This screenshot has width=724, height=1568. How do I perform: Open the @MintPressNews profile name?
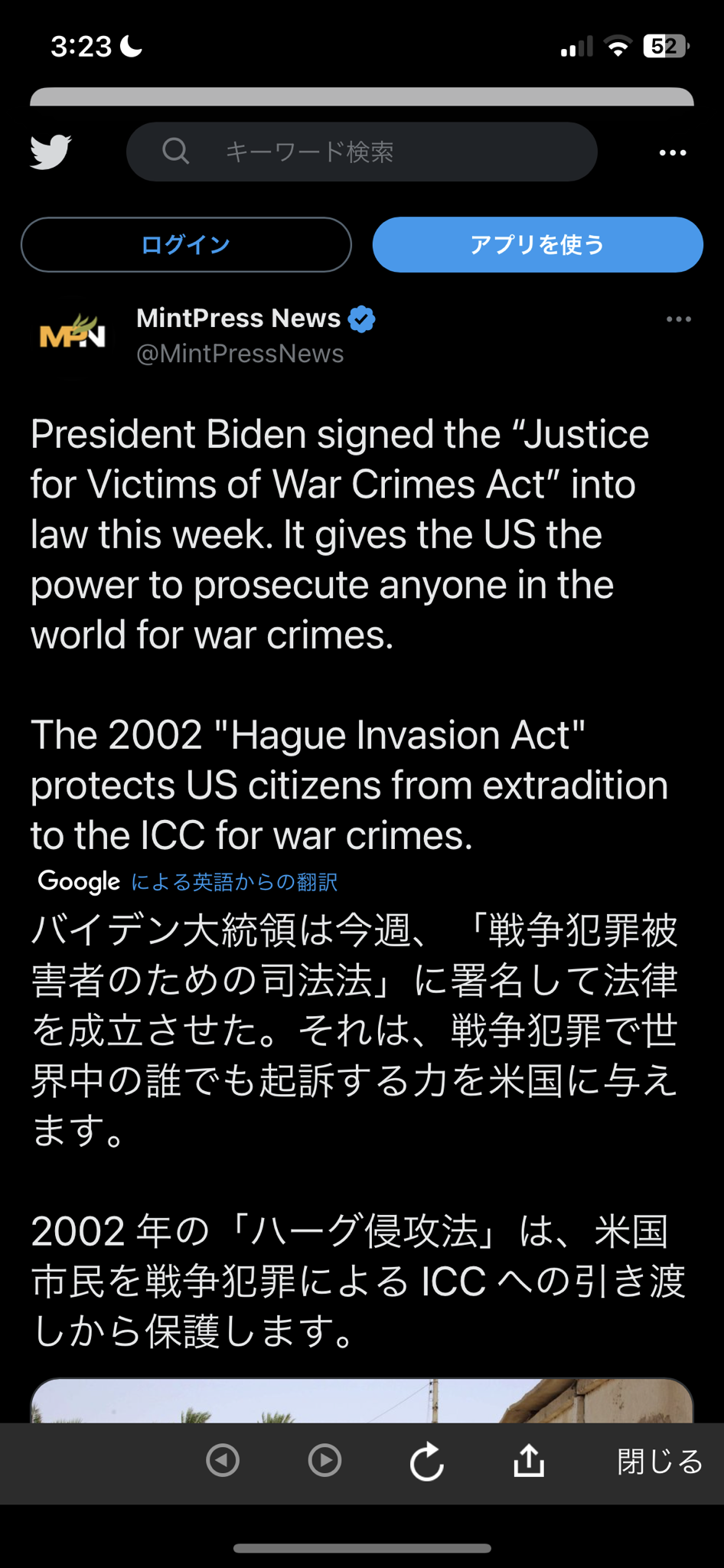coord(240,354)
